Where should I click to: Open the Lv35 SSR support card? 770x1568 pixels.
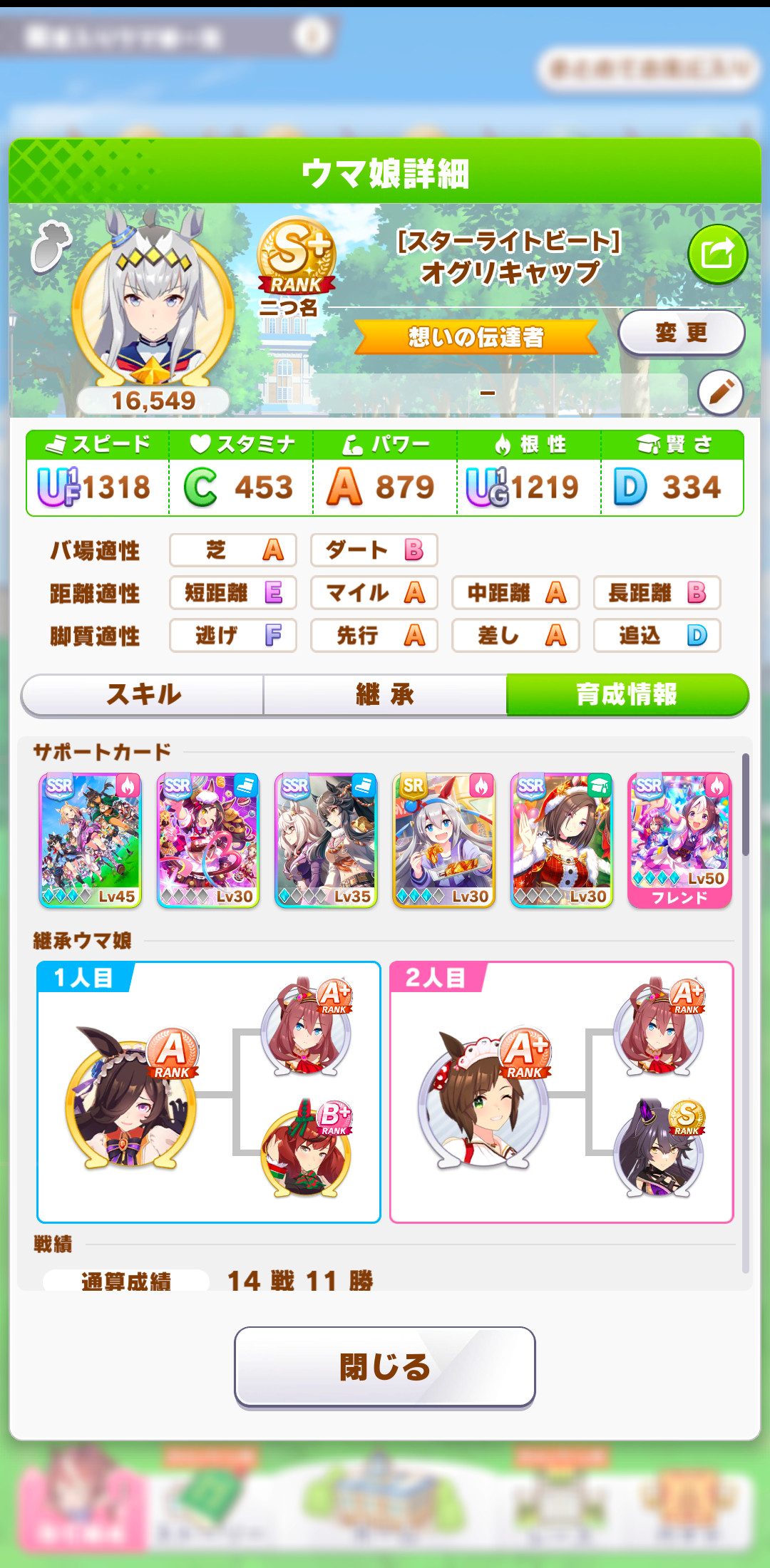tap(326, 840)
